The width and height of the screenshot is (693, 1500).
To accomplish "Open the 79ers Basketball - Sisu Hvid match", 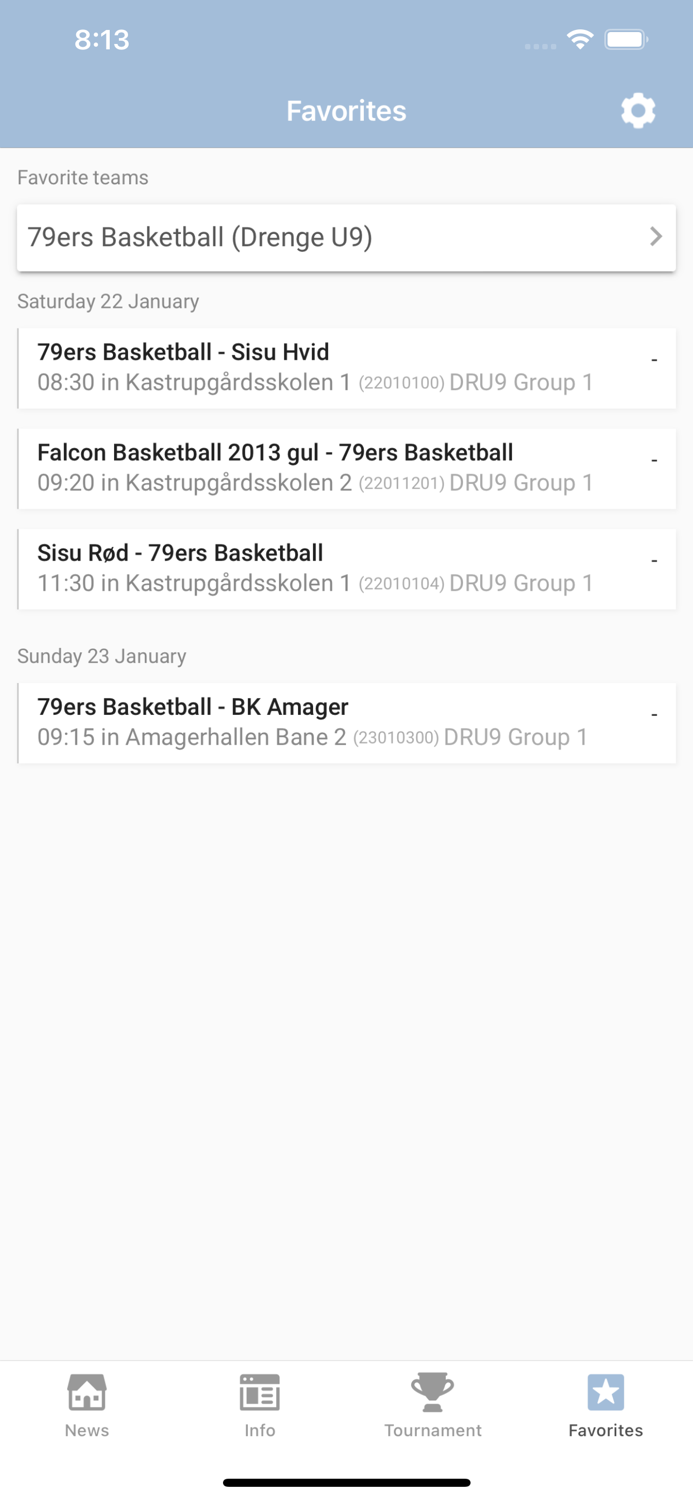I will click(346, 367).
